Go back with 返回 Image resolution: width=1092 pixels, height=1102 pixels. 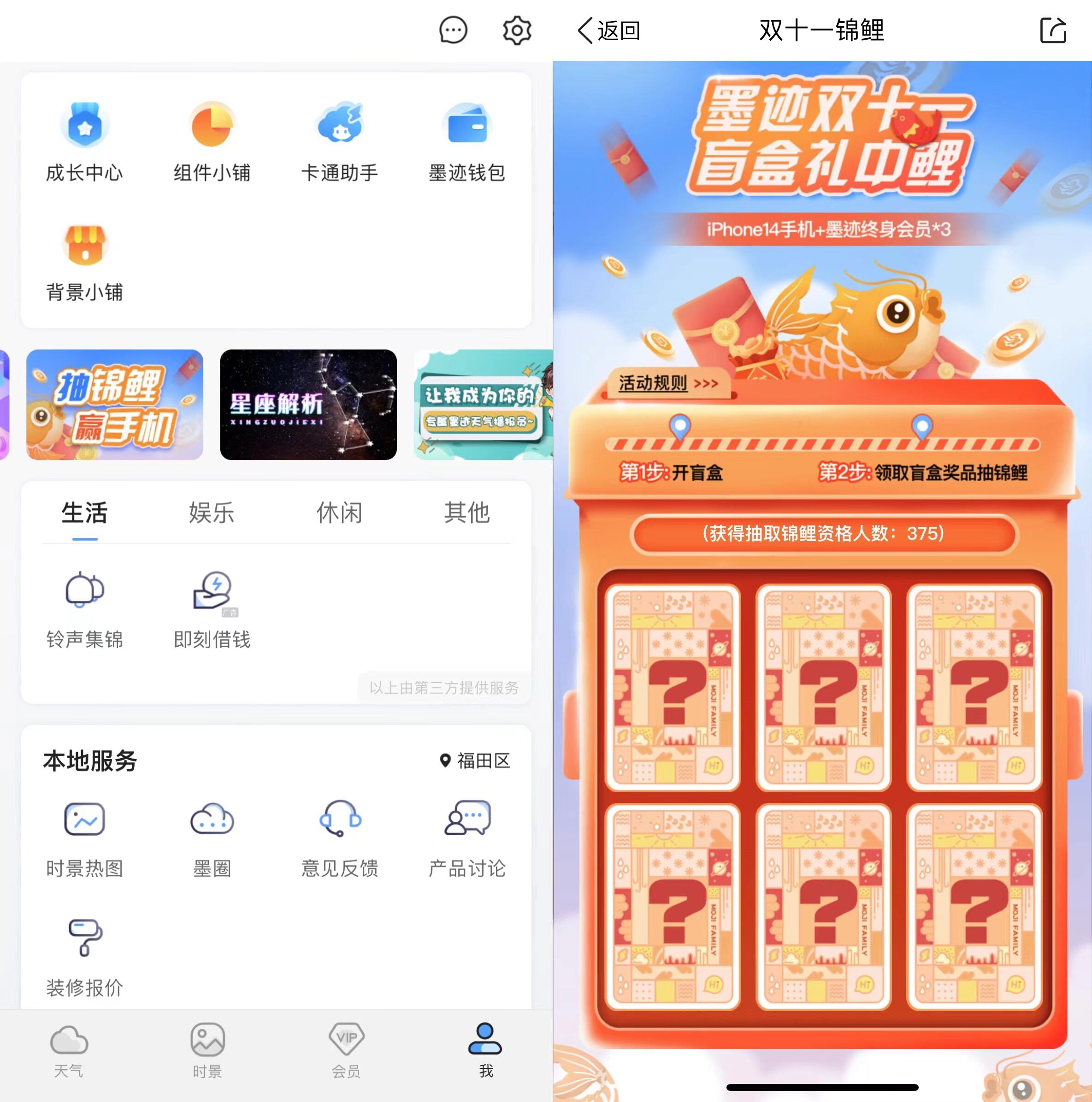[609, 30]
